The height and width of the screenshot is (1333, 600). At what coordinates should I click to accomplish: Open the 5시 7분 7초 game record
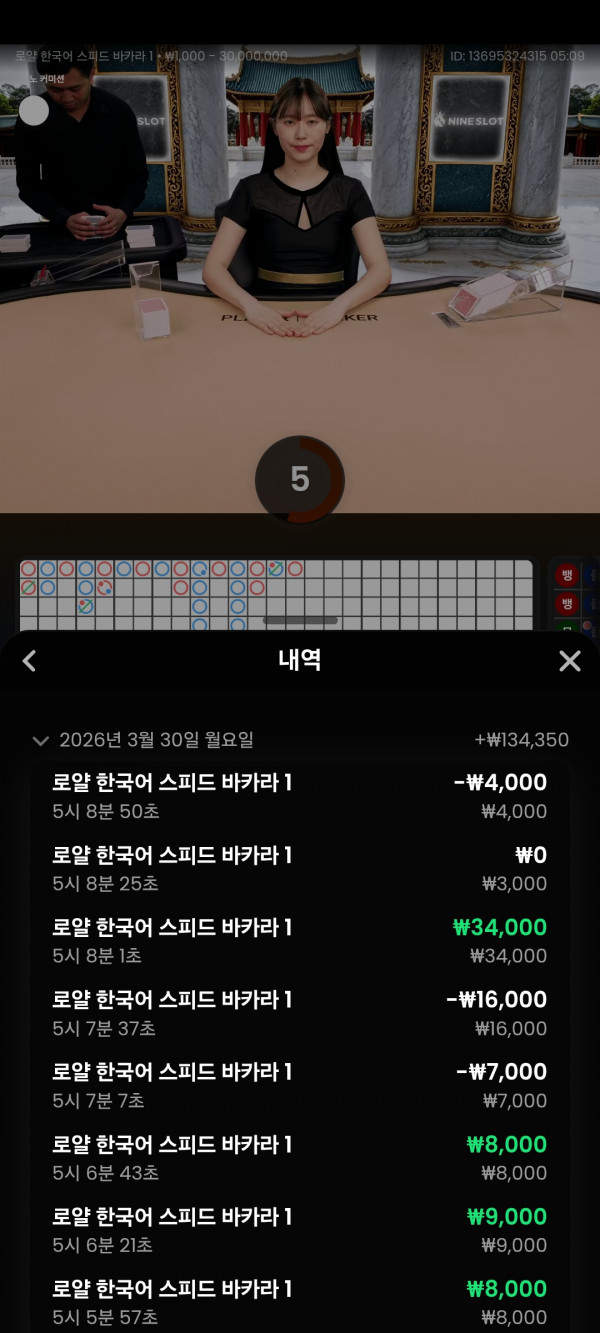(300, 1085)
